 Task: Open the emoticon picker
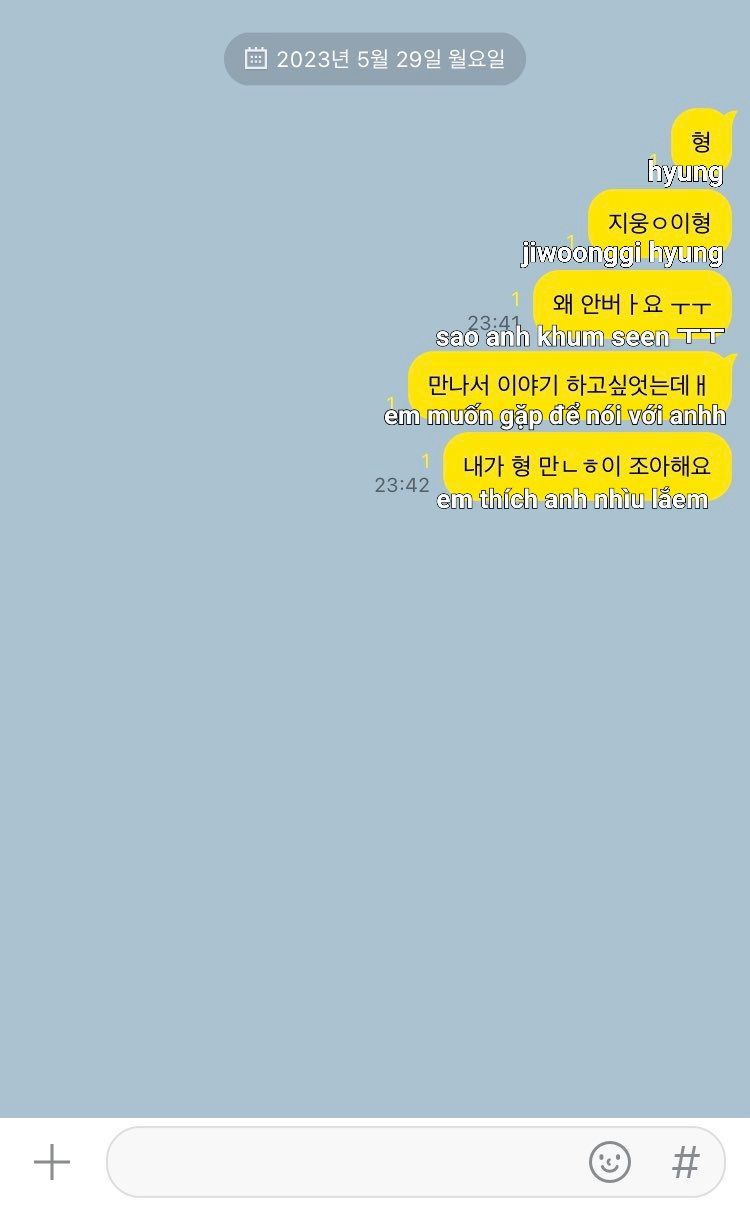click(610, 1162)
